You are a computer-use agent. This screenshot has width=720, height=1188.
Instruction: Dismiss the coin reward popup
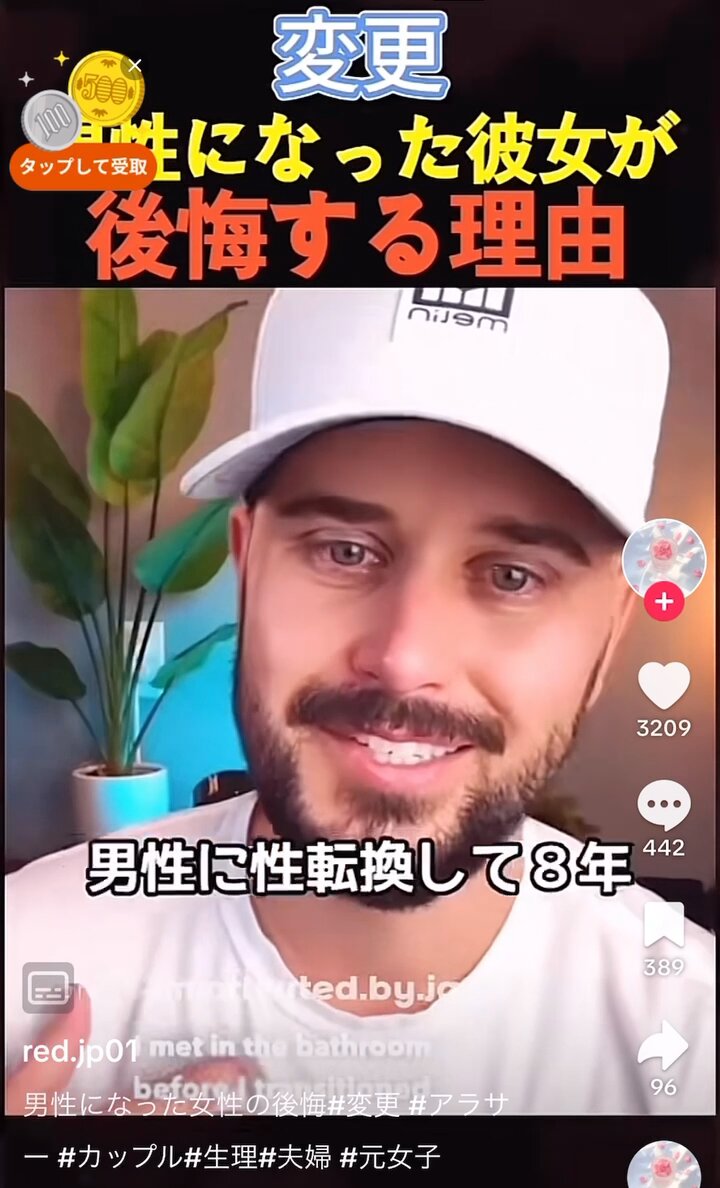[135, 66]
